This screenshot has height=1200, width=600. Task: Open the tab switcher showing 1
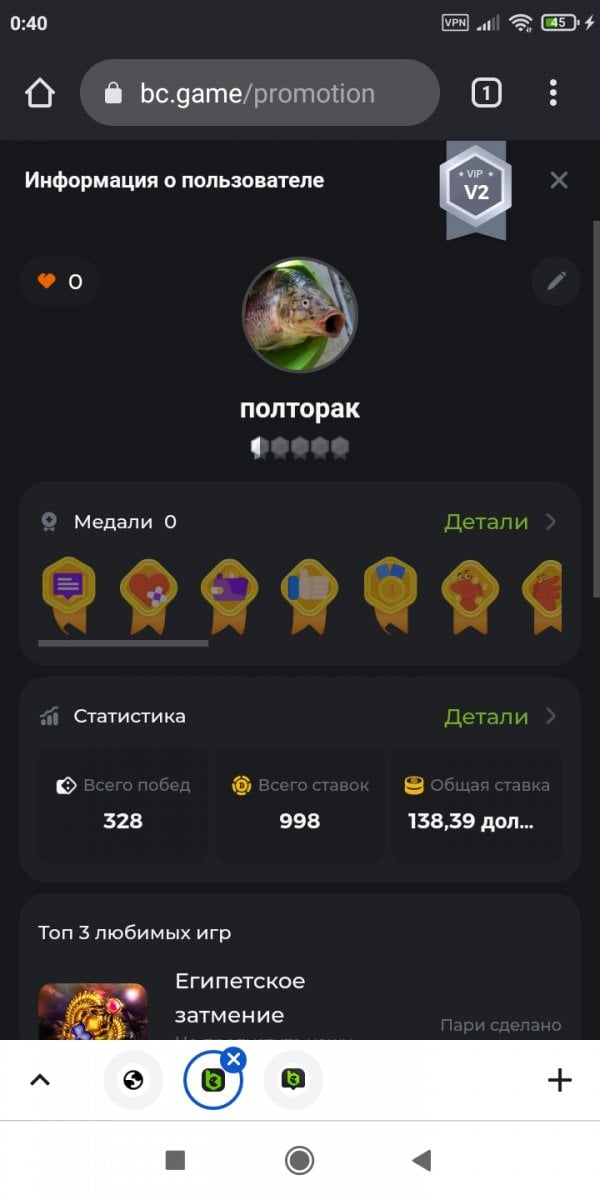tap(485, 94)
